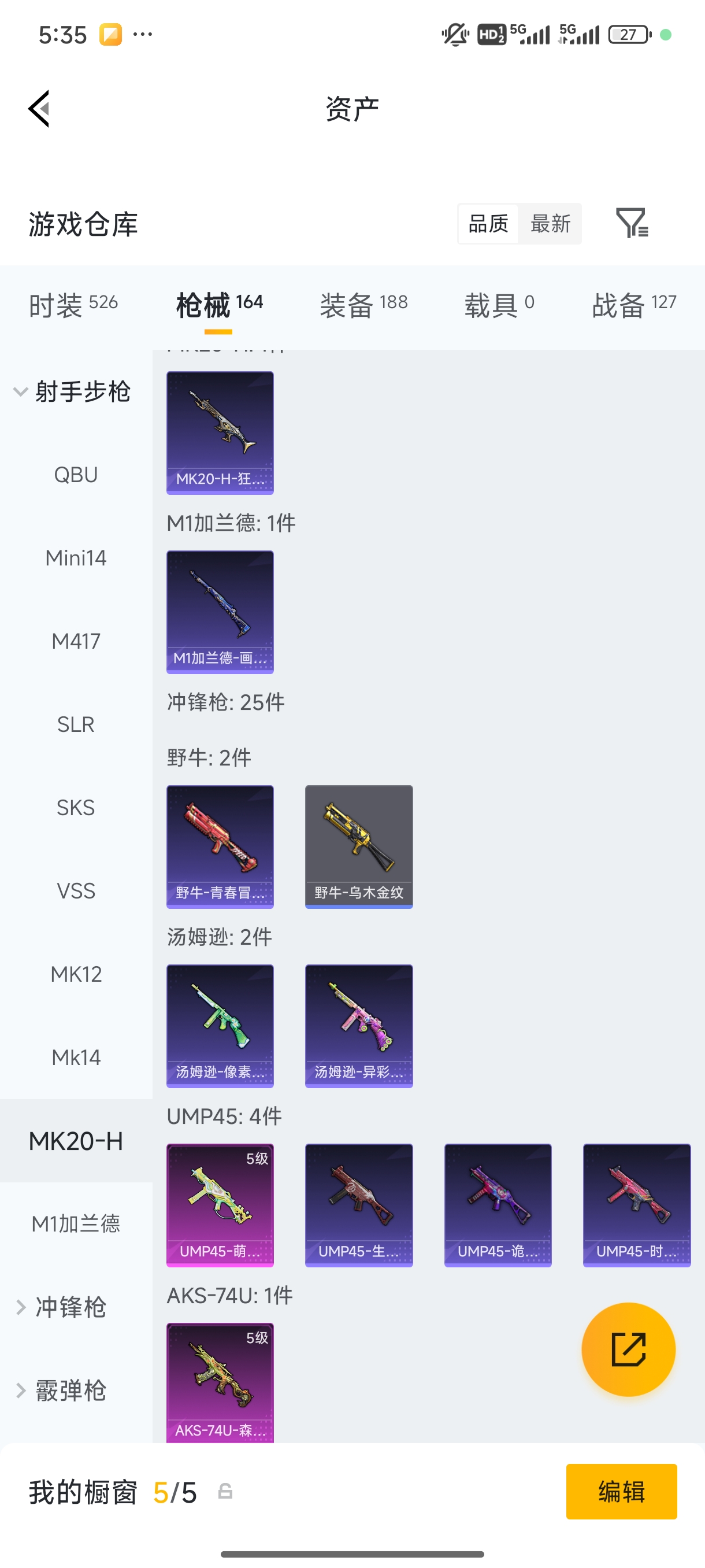705x1568 pixels.
Task: Open the UMP45-萌 level 5 skin
Action: pos(220,1205)
